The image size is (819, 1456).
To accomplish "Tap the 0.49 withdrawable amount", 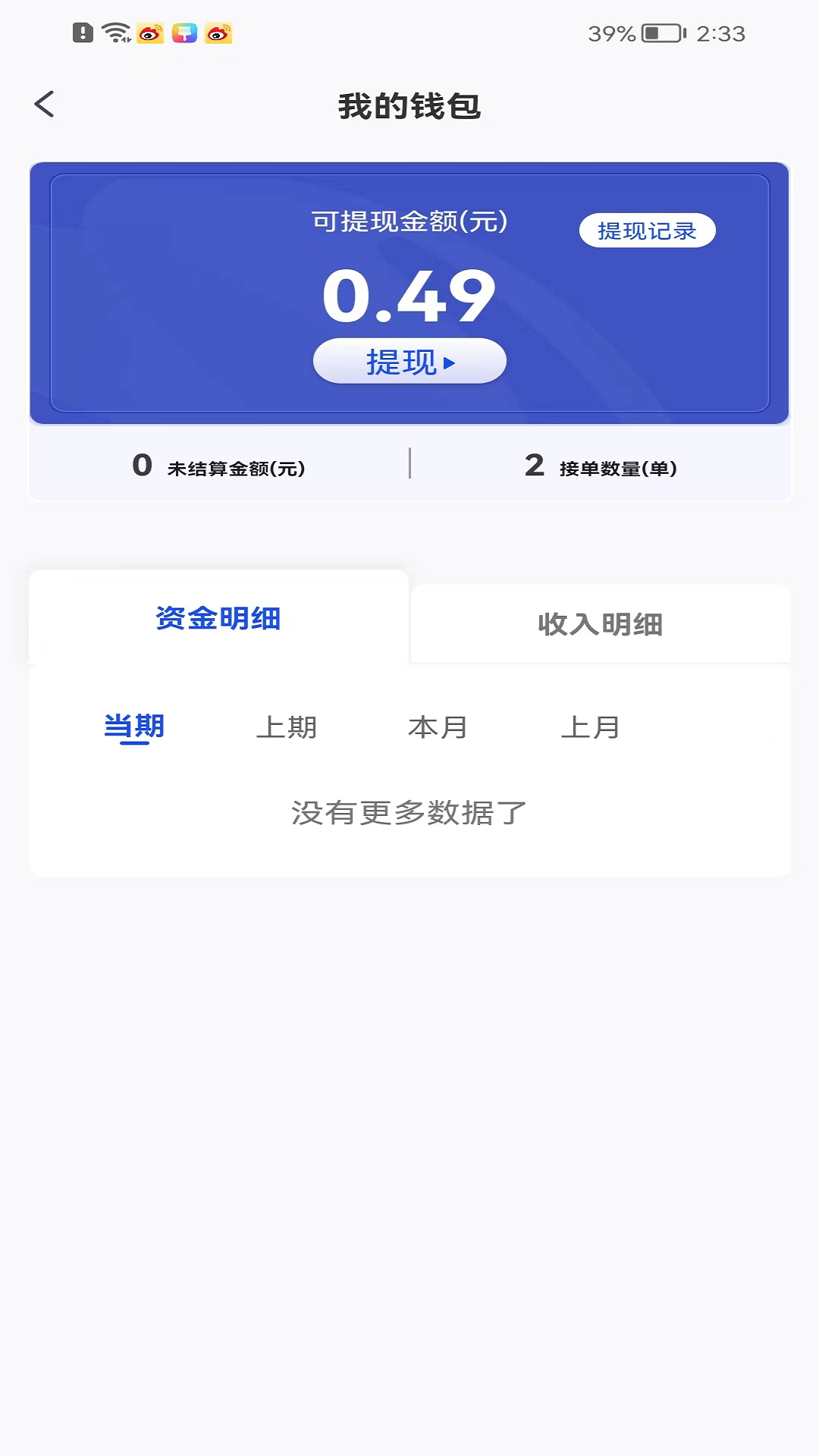I will tap(409, 296).
